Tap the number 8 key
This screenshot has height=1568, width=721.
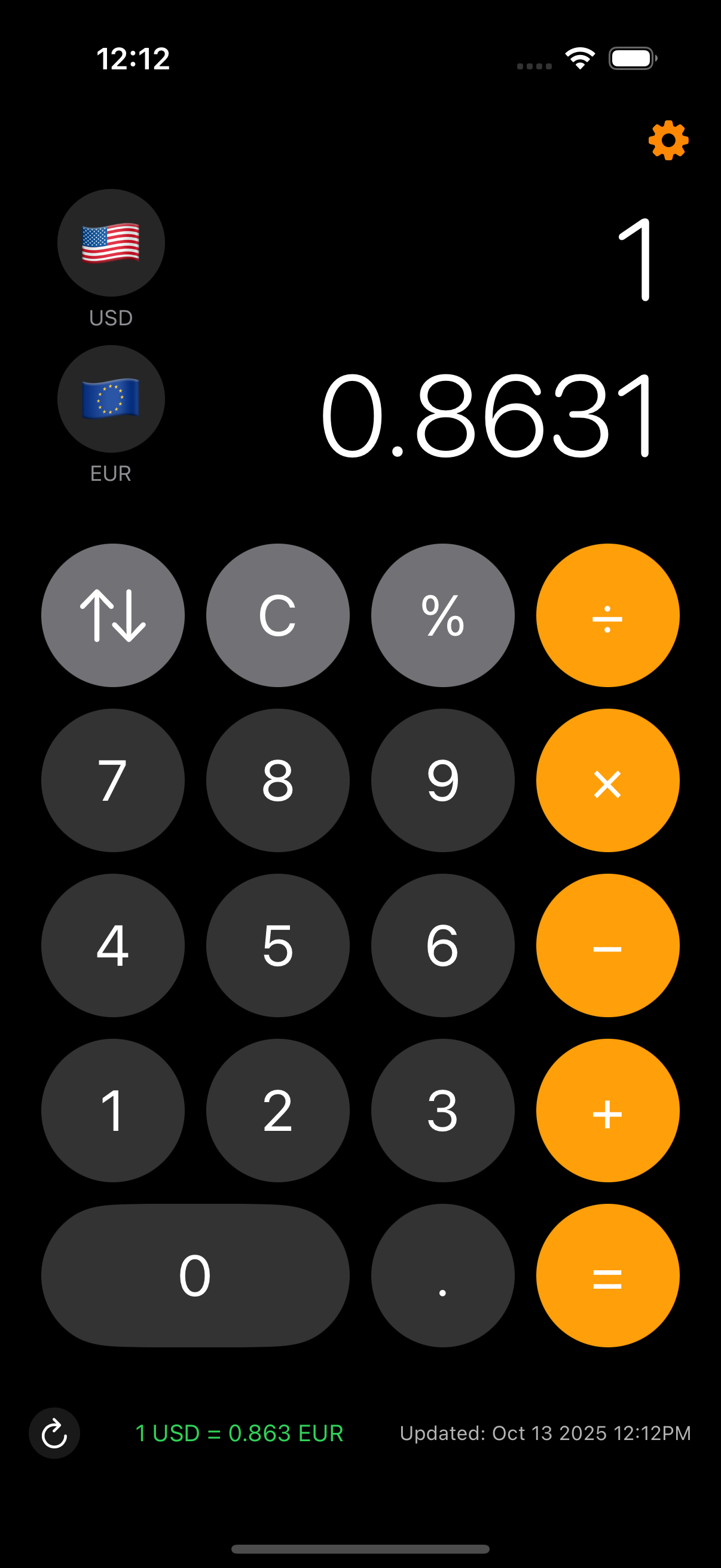click(277, 780)
